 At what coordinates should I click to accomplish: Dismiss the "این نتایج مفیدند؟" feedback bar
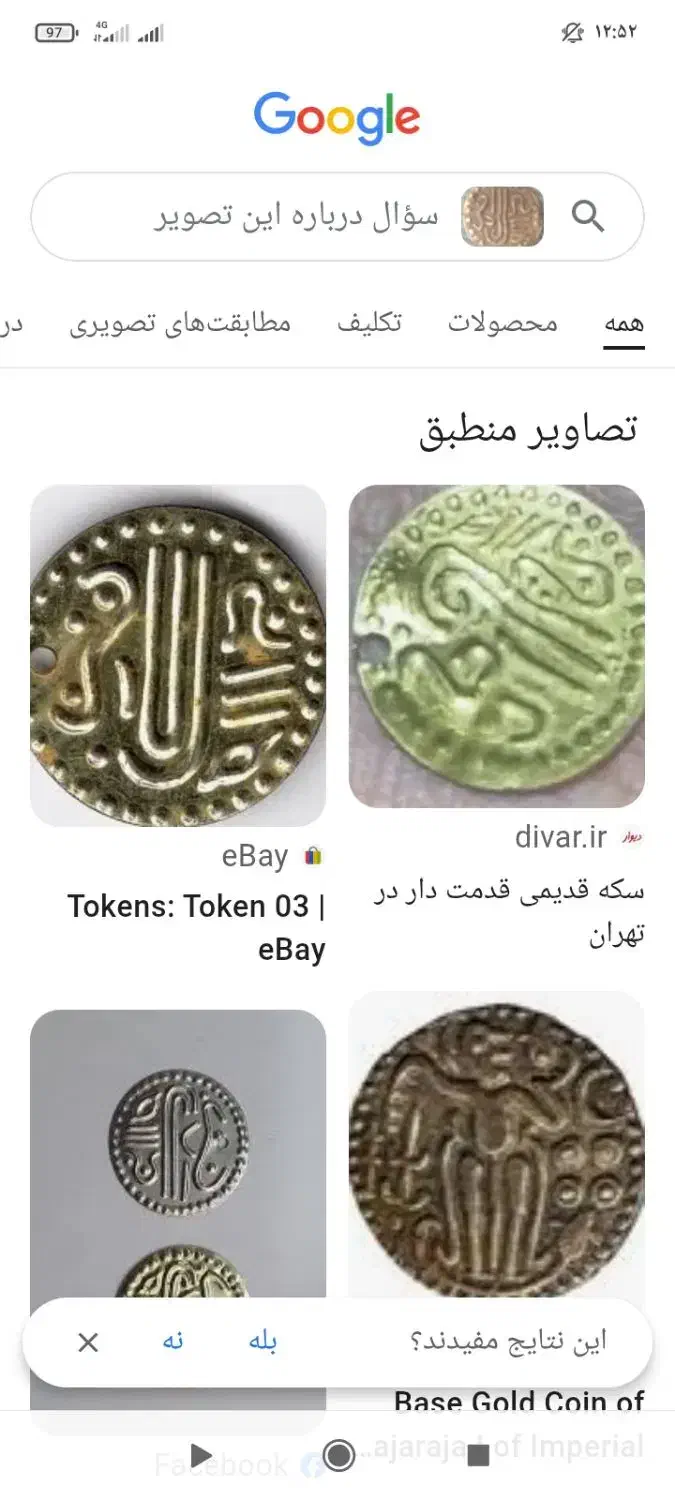[x=88, y=1342]
